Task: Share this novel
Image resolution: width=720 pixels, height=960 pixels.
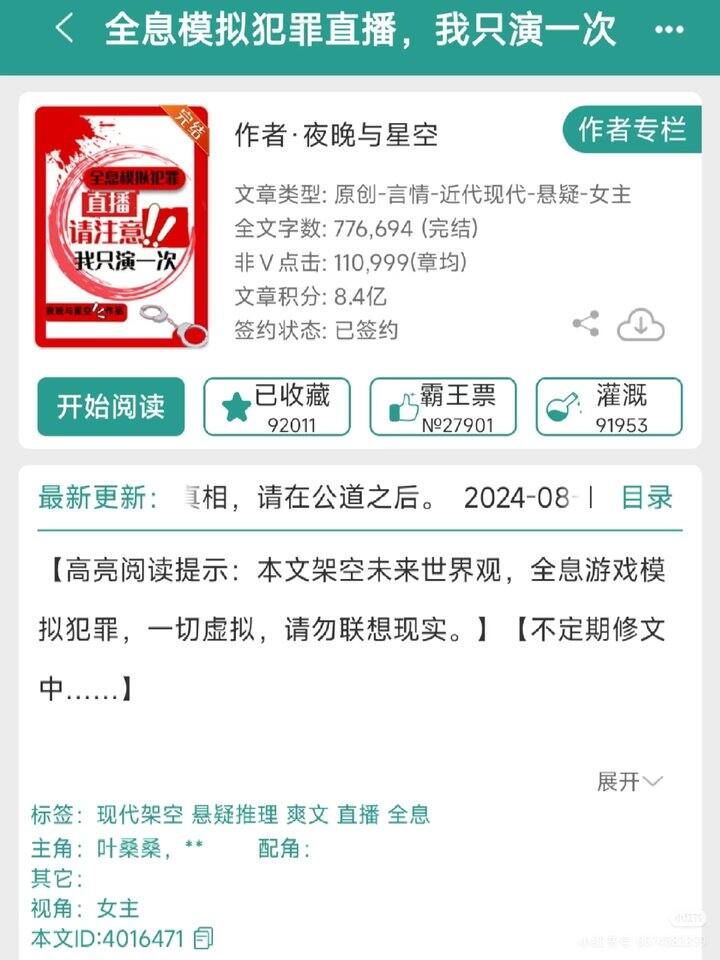Action: (586, 323)
